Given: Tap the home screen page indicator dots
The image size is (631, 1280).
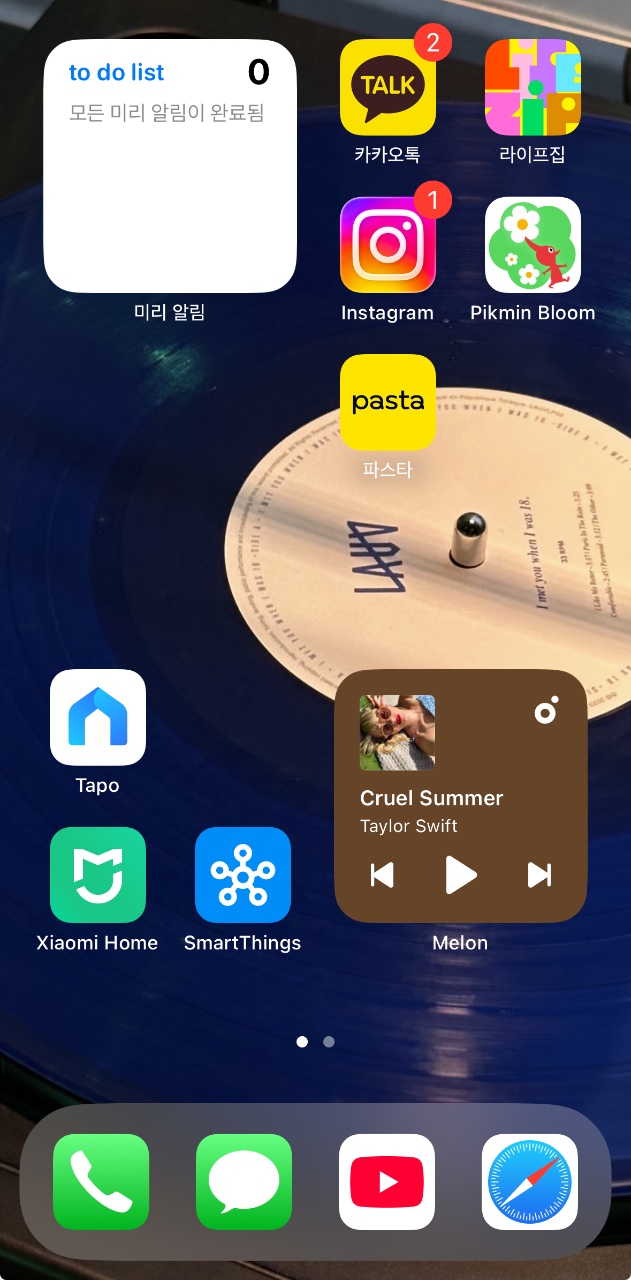Looking at the screenshot, I should pyautogui.click(x=315, y=1041).
